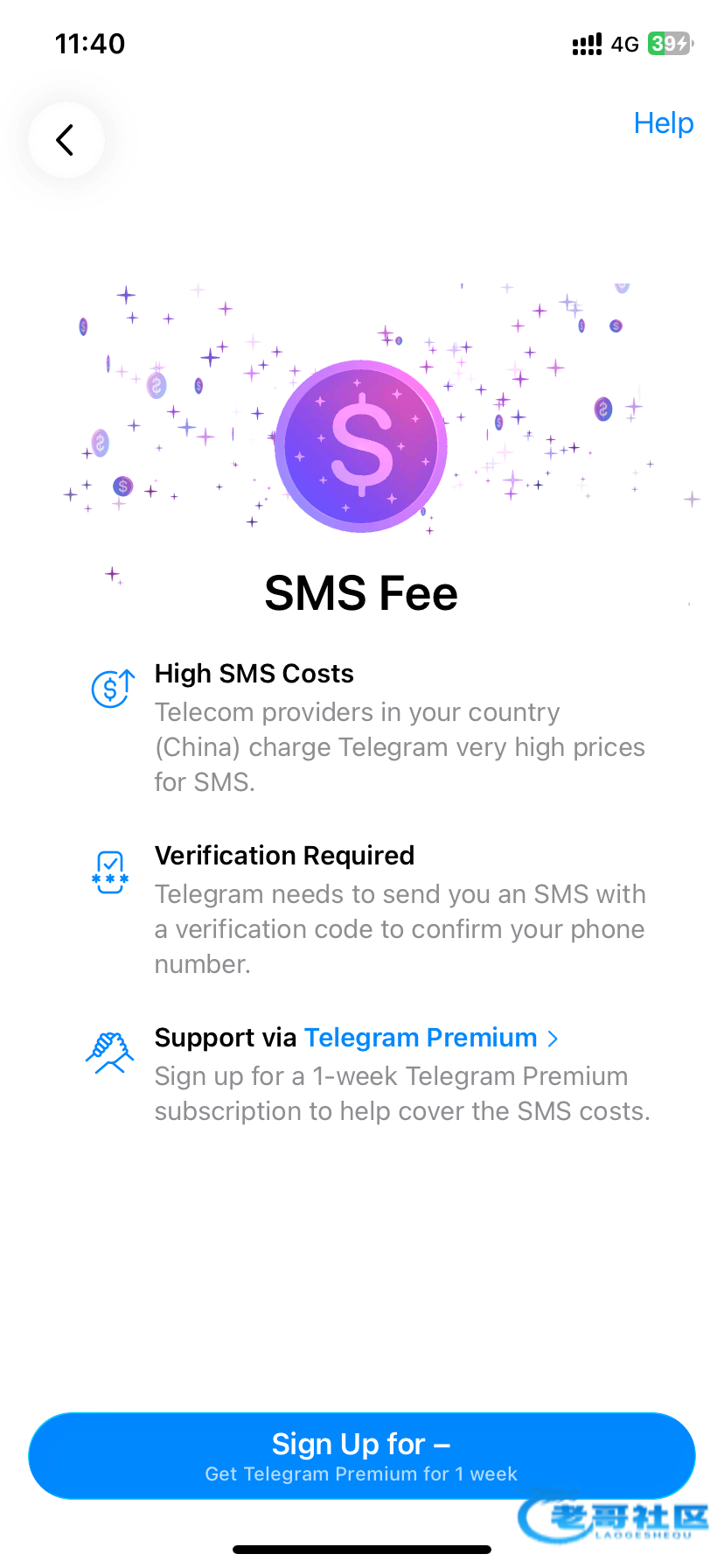Go back using the top-left arrow

click(66, 140)
